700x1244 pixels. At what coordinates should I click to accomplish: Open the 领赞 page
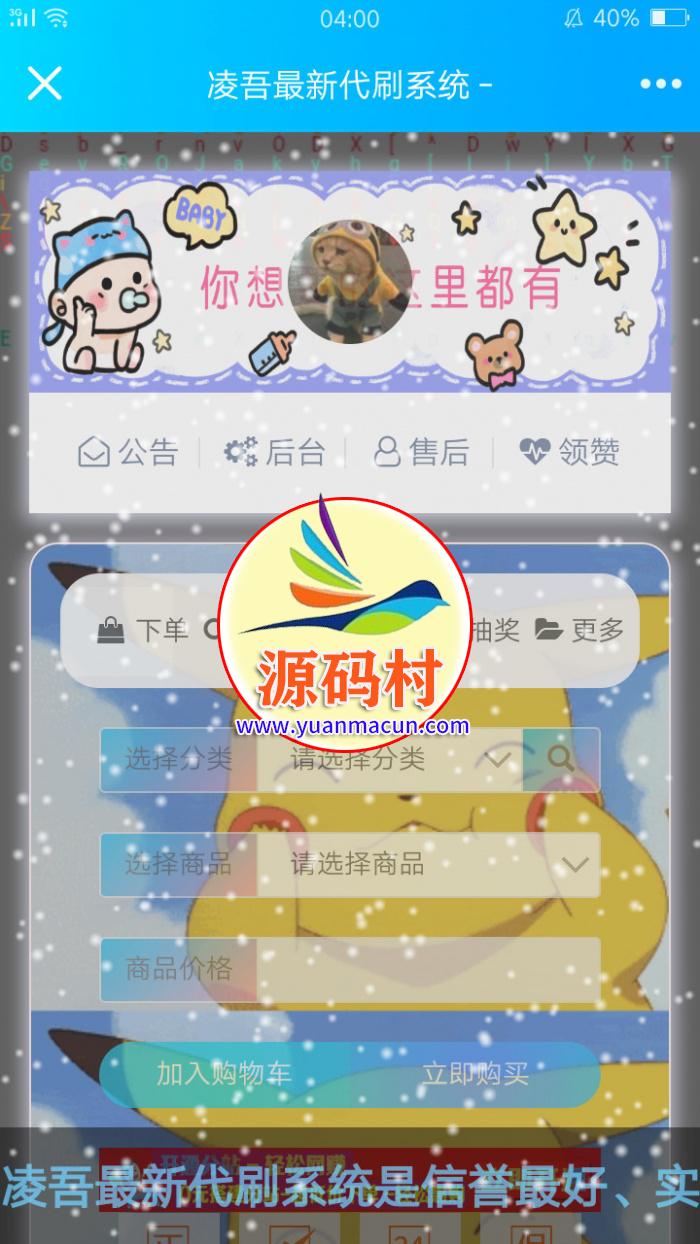(570, 453)
